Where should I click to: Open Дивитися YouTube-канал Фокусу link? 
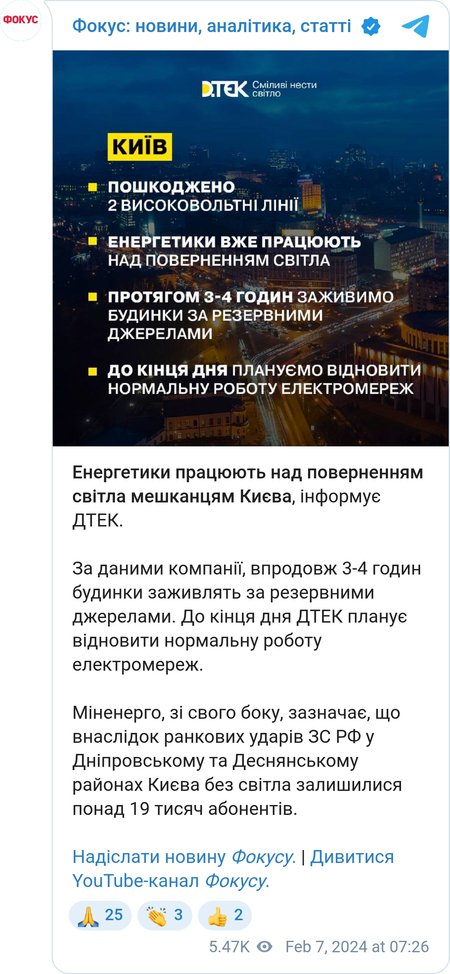[x=233, y=869]
